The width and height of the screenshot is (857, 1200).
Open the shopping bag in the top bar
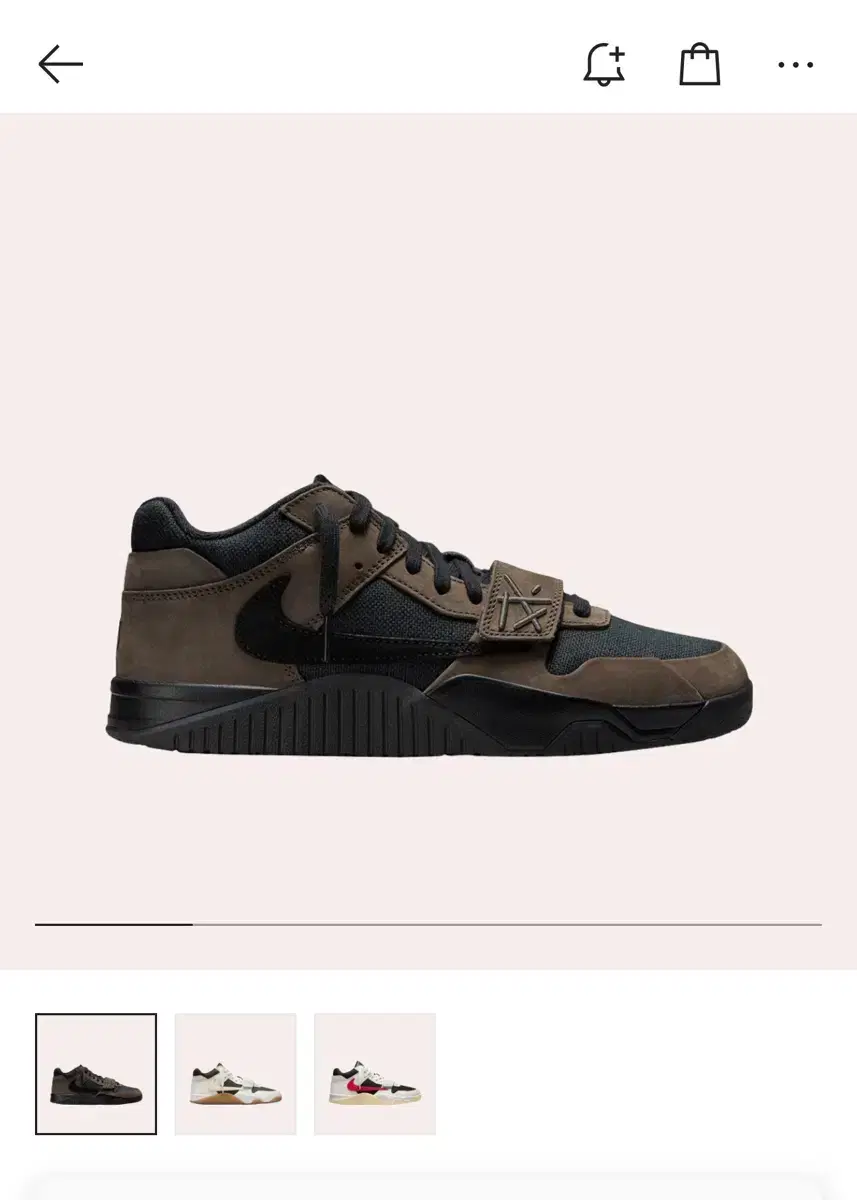[700, 62]
